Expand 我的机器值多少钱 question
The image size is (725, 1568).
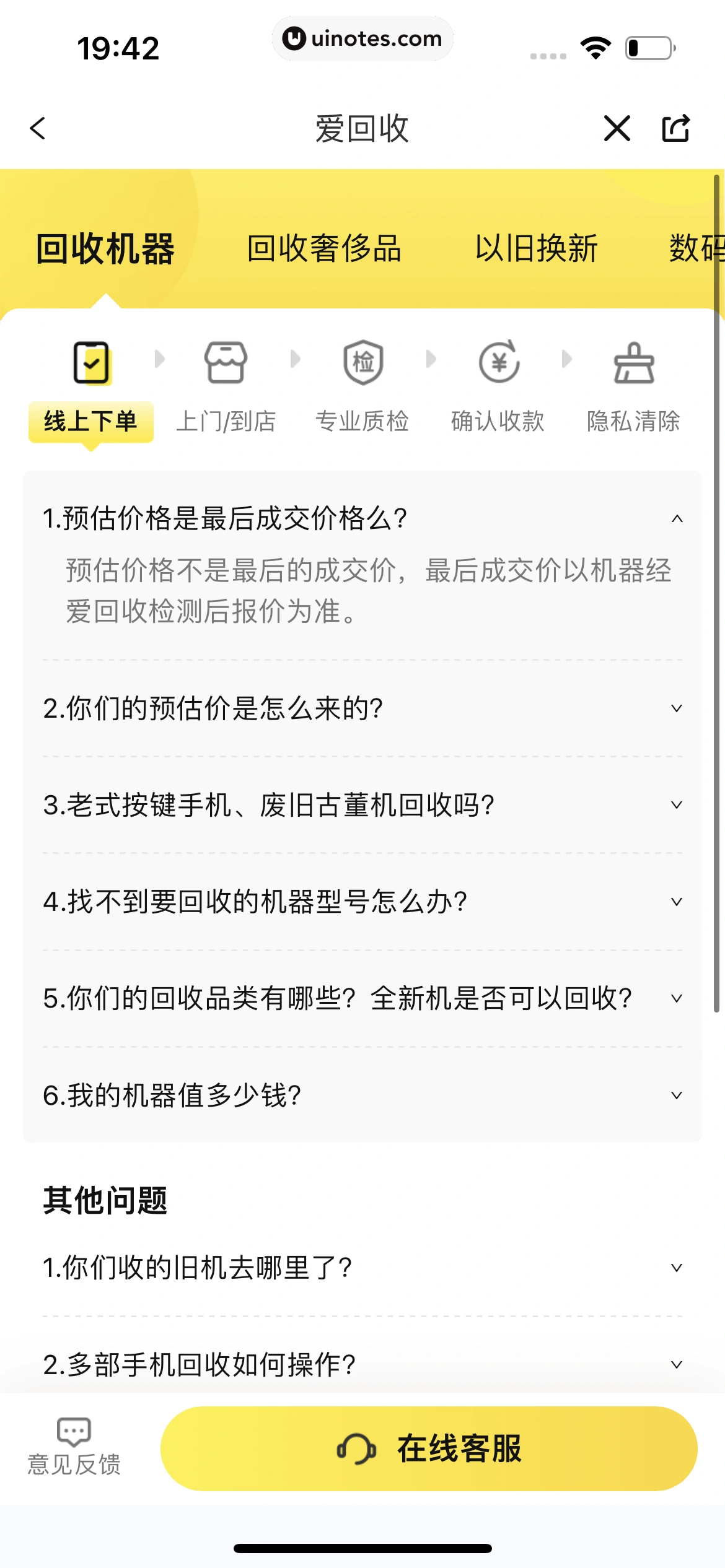[362, 1095]
